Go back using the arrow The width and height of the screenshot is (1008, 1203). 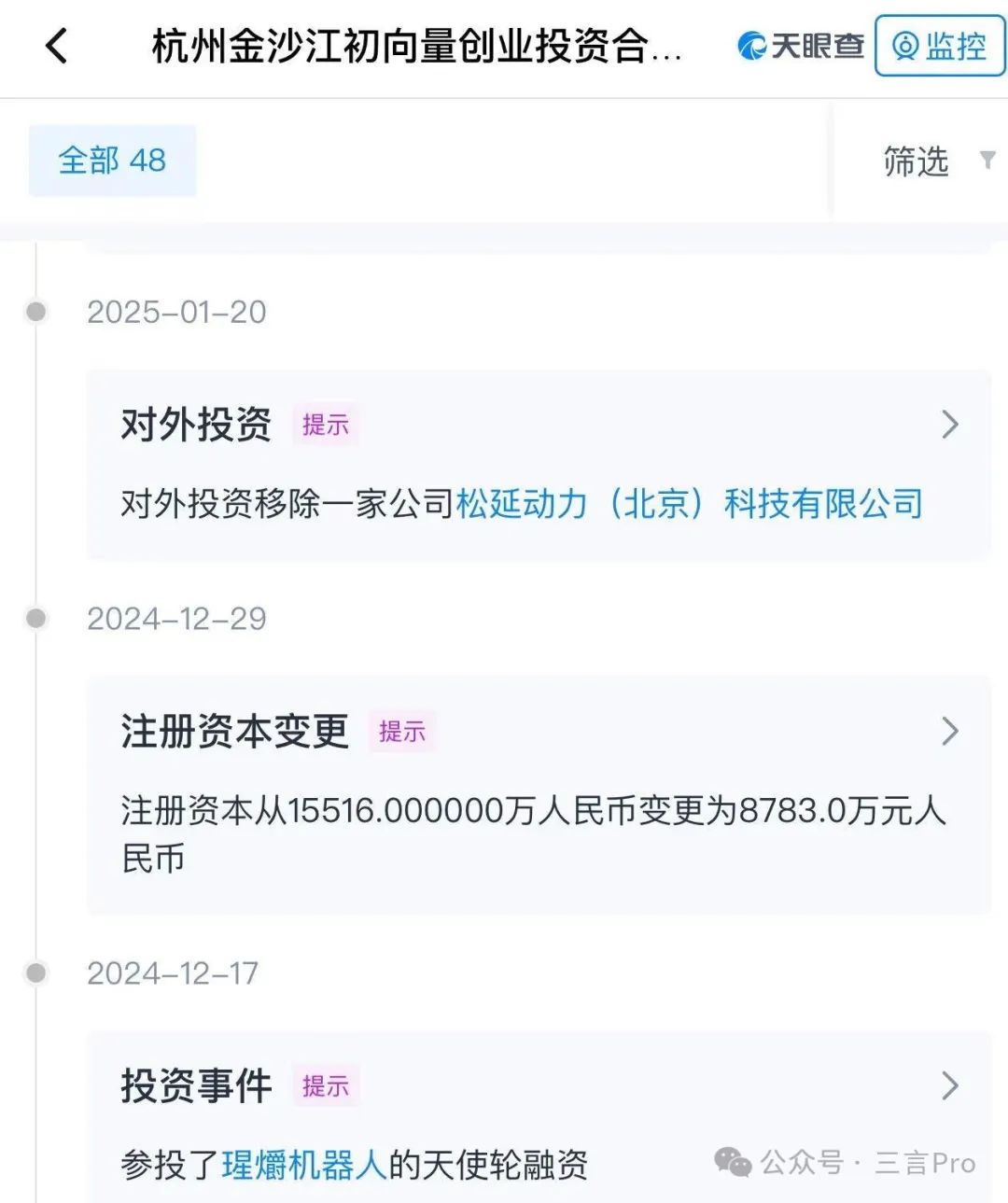(57, 46)
